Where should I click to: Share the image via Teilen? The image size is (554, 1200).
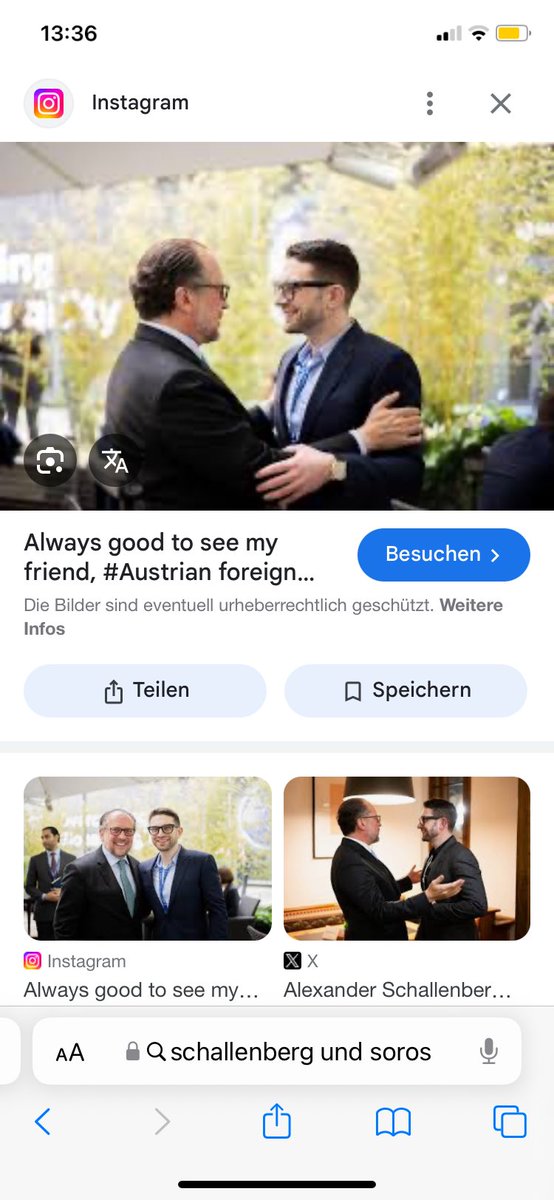145,691
